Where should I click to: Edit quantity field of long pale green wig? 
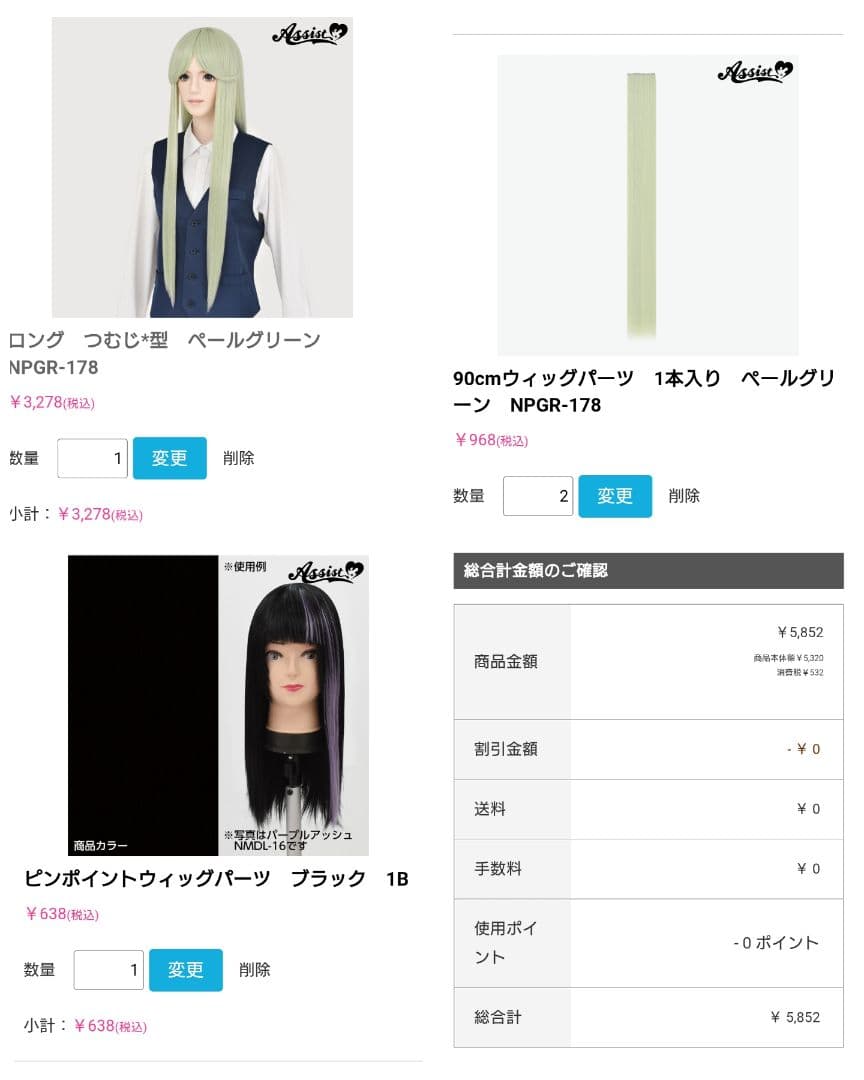[92, 458]
